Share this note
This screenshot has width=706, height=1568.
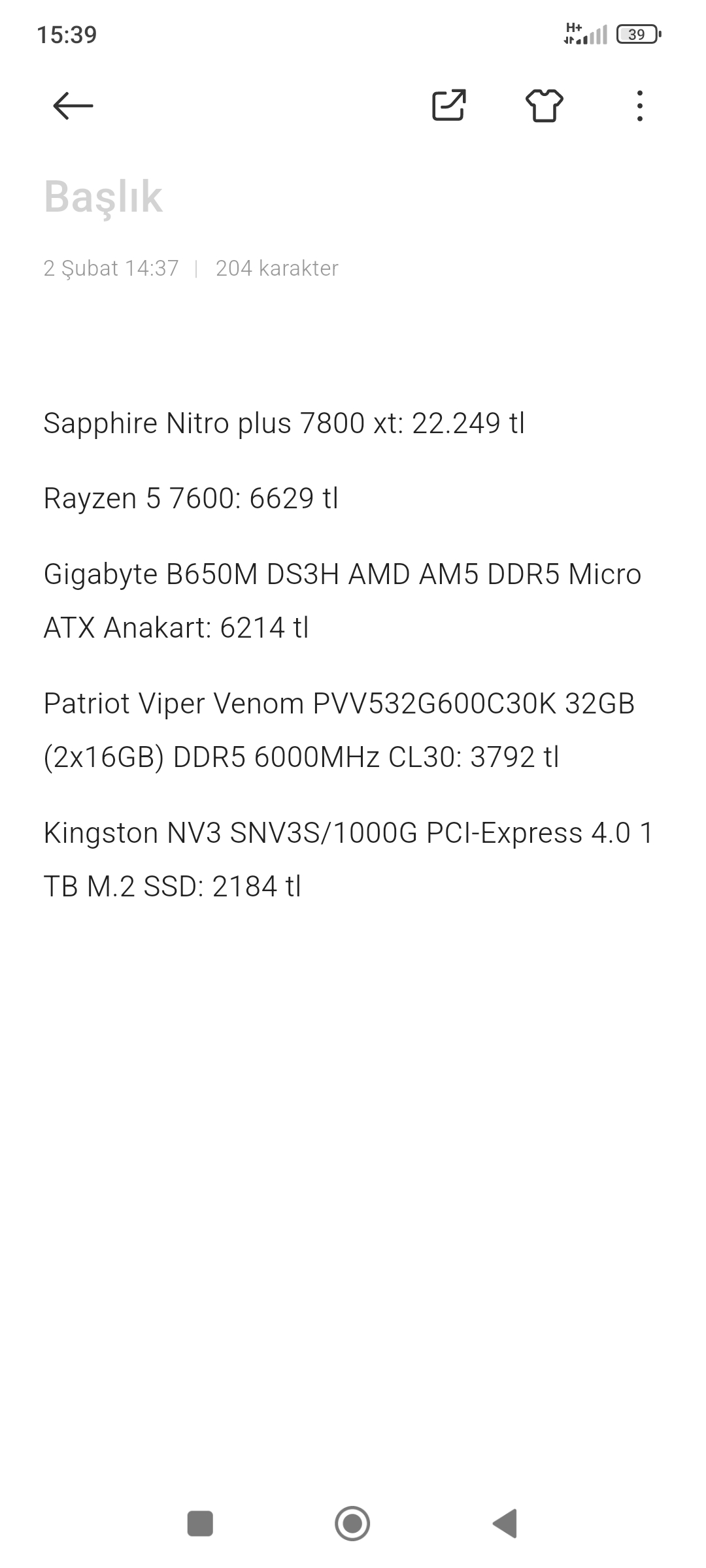(x=449, y=106)
